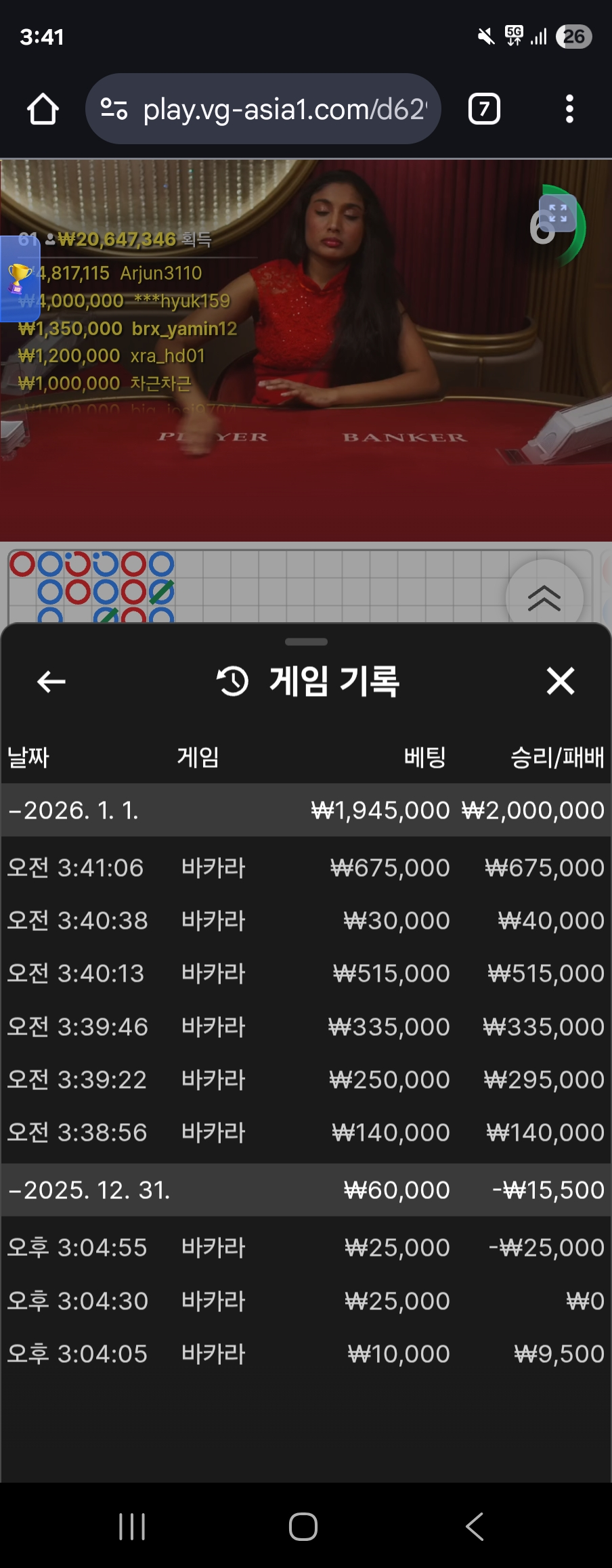Screen dimensions: 612x1568
Task: Sort history by the 날짜 column header
Action: 30,758
